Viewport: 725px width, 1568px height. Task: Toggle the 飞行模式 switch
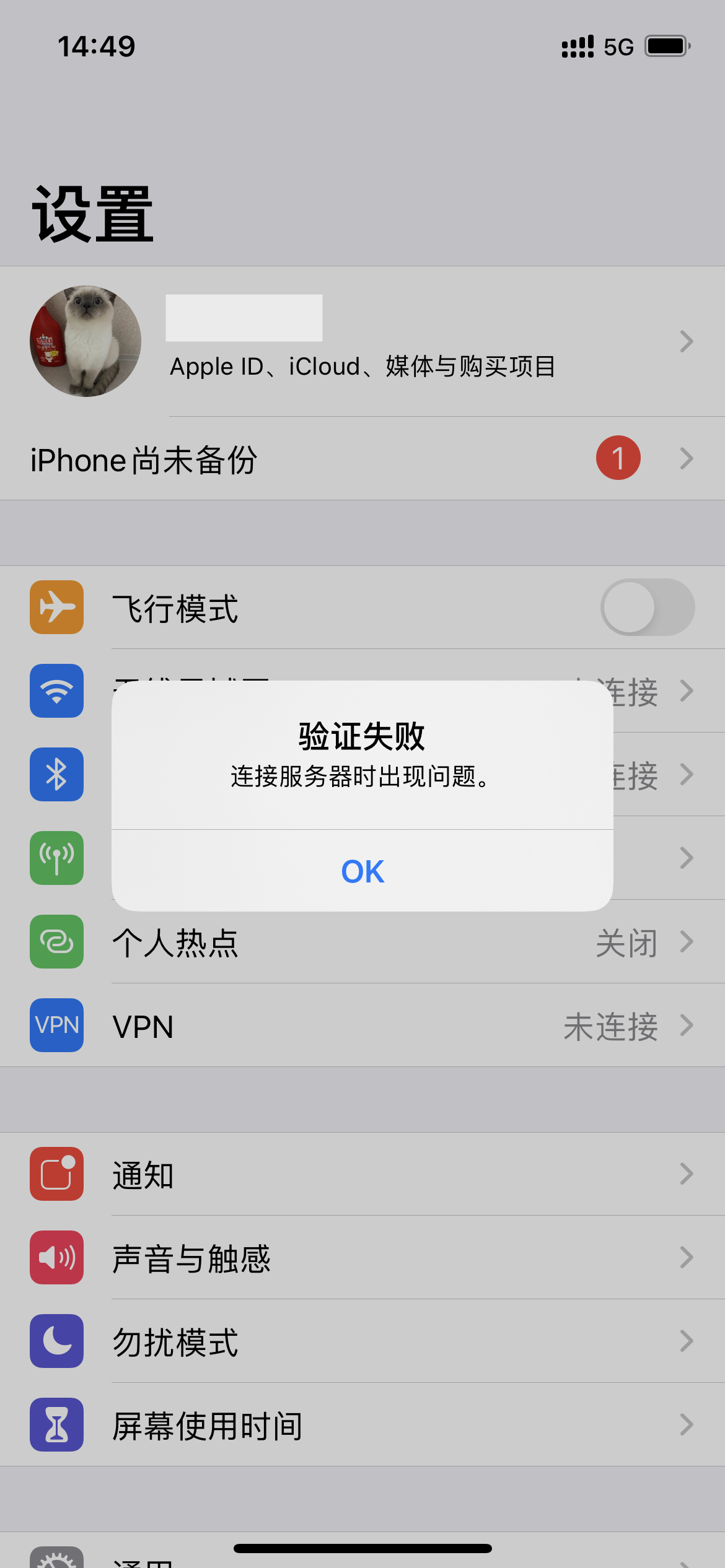(x=647, y=608)
